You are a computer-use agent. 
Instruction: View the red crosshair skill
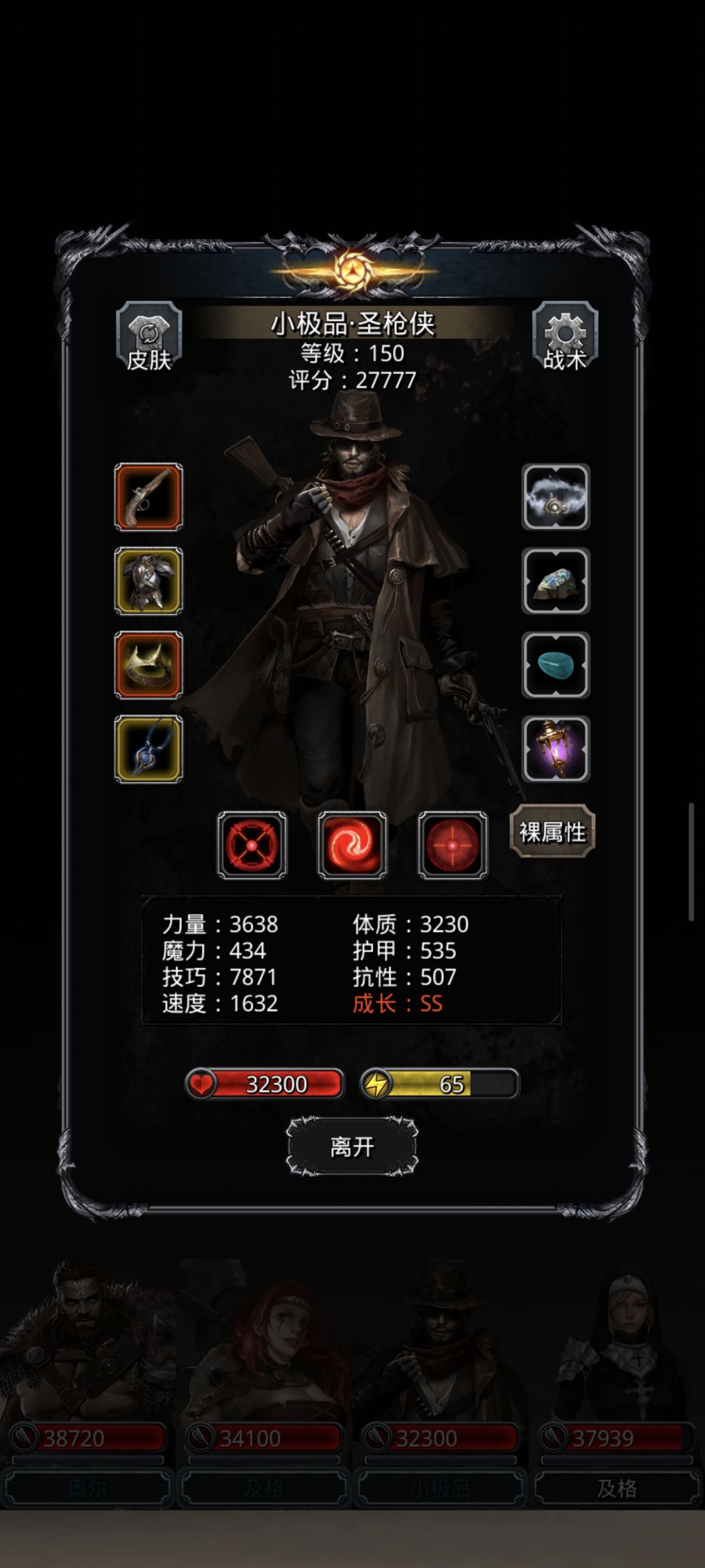coord(252,845)
